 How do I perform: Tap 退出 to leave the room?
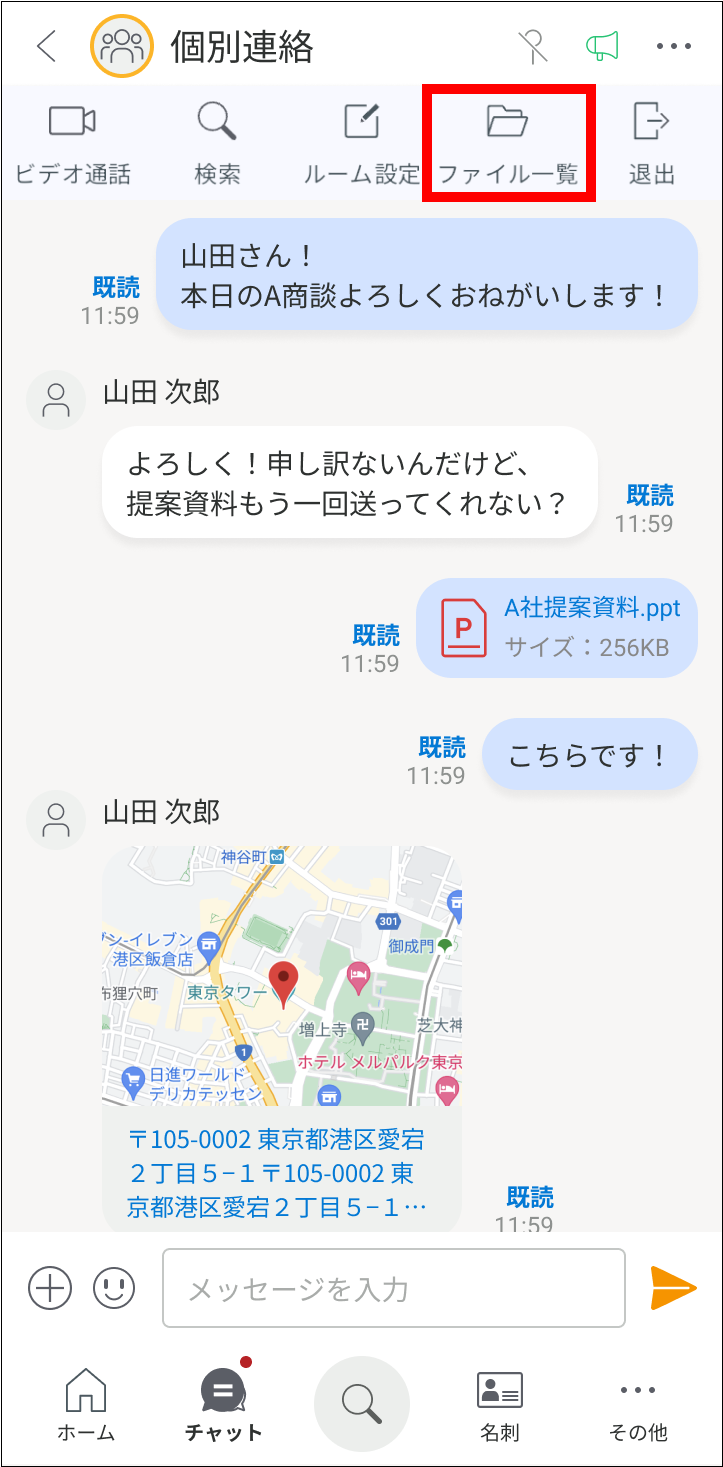[x=652, y=143]
